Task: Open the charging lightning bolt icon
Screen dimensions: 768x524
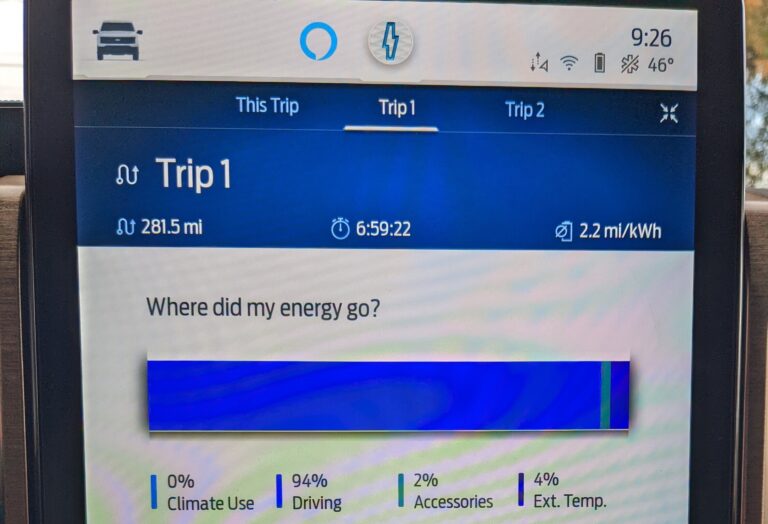Action: point(389,43)
